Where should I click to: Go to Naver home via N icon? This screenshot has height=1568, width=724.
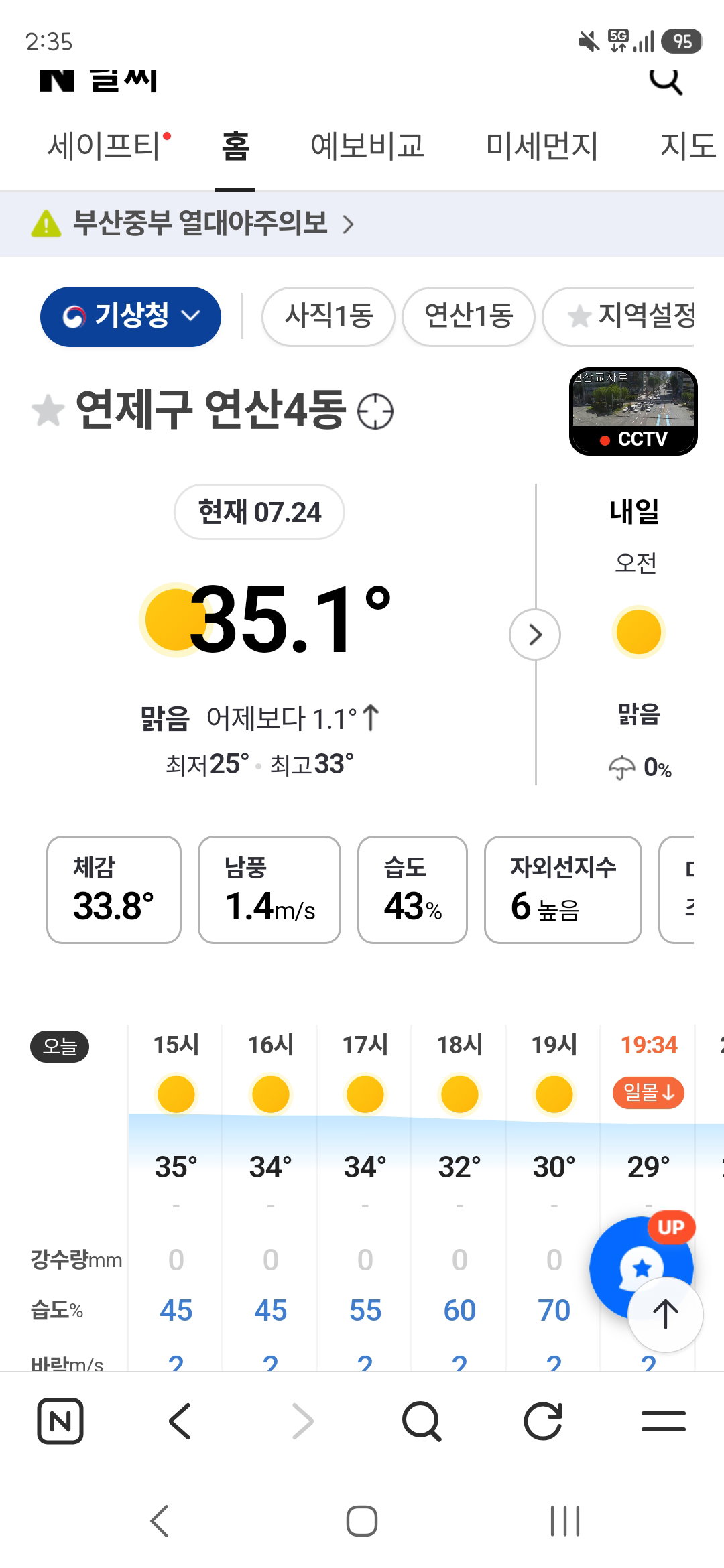click(x=60, y=1421)
